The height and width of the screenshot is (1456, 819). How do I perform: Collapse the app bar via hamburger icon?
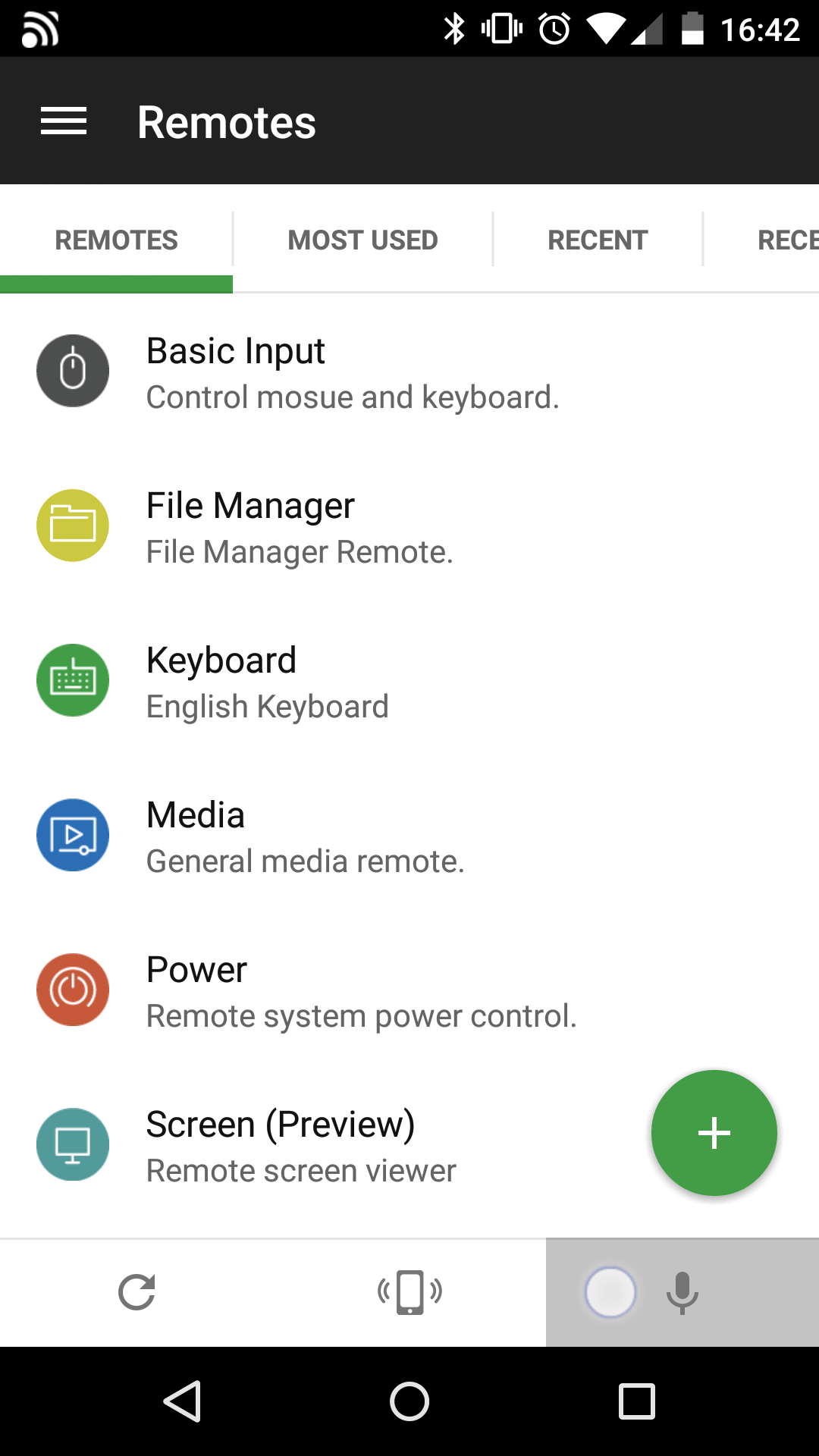coord(64,121)
